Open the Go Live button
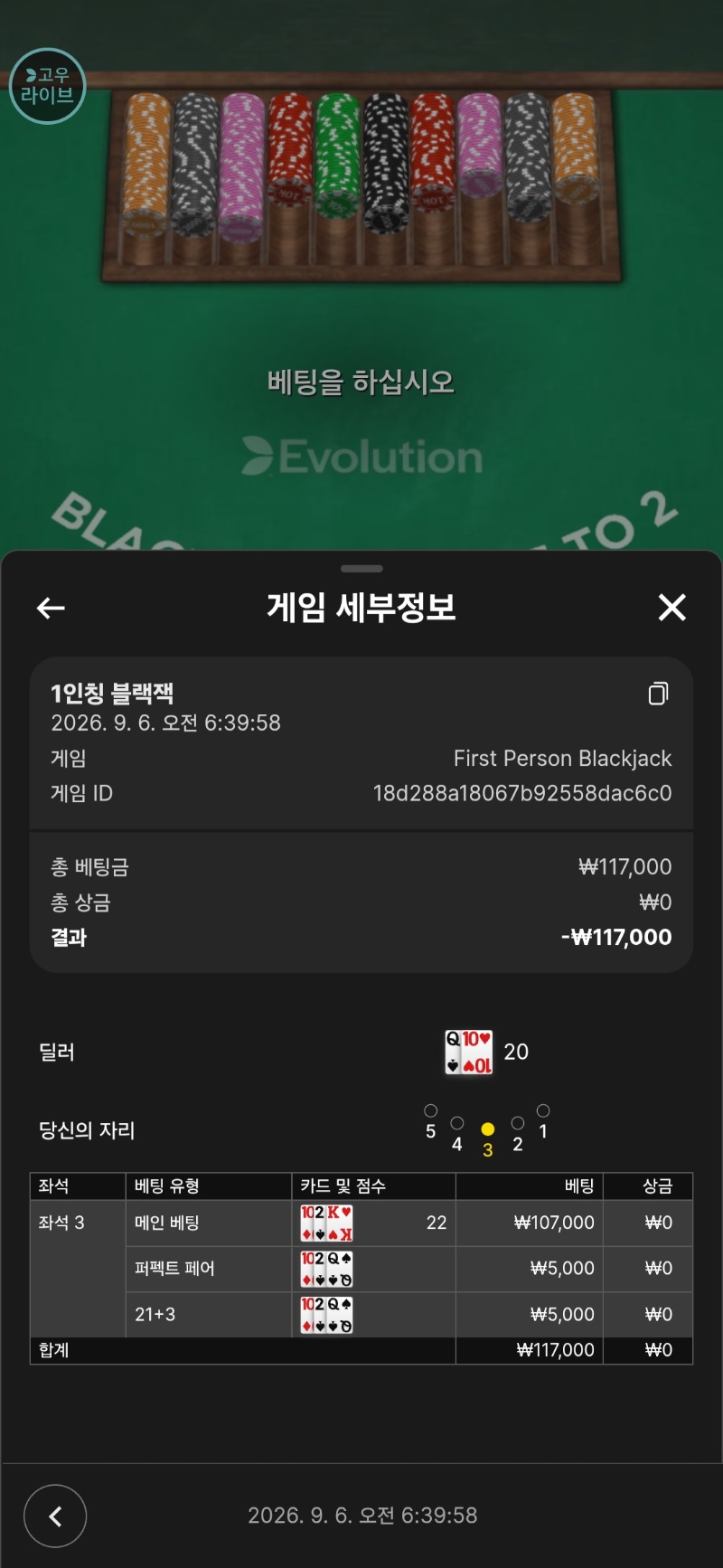This screenshot has height=1568, width=723. 47,86
